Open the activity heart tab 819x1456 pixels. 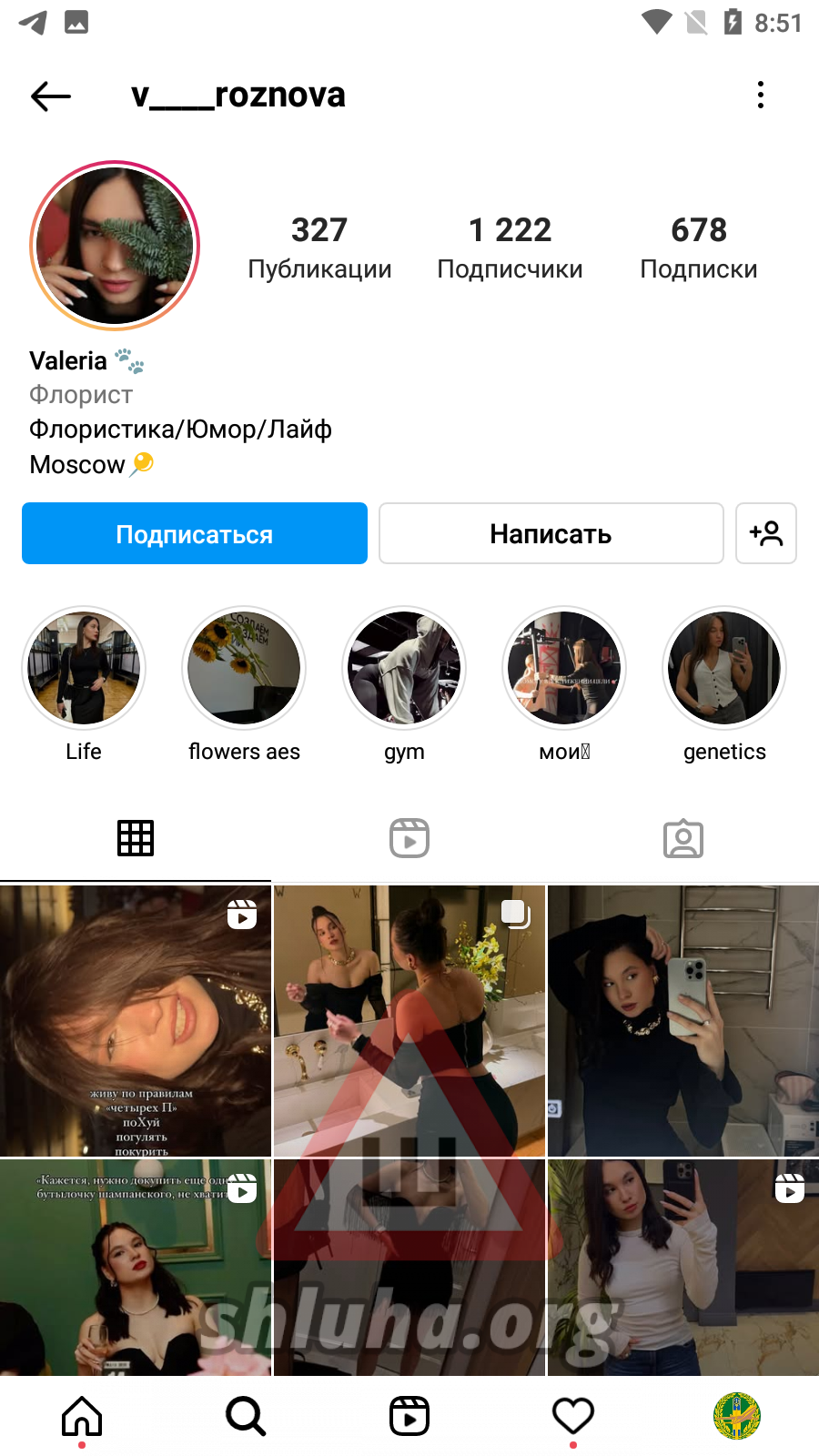(573, 1416)
